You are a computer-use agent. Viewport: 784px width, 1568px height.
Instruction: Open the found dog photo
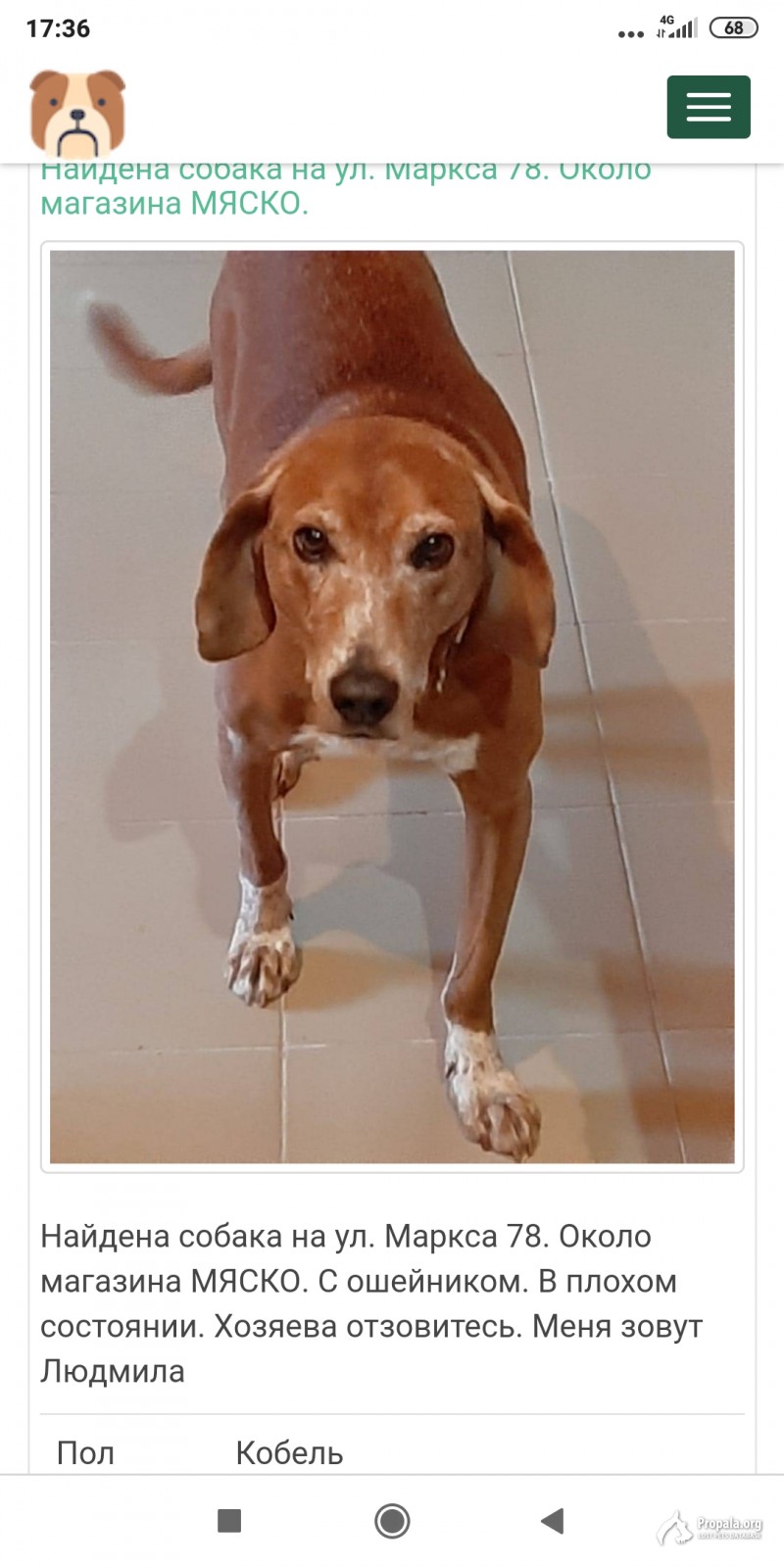click(392, 706)
